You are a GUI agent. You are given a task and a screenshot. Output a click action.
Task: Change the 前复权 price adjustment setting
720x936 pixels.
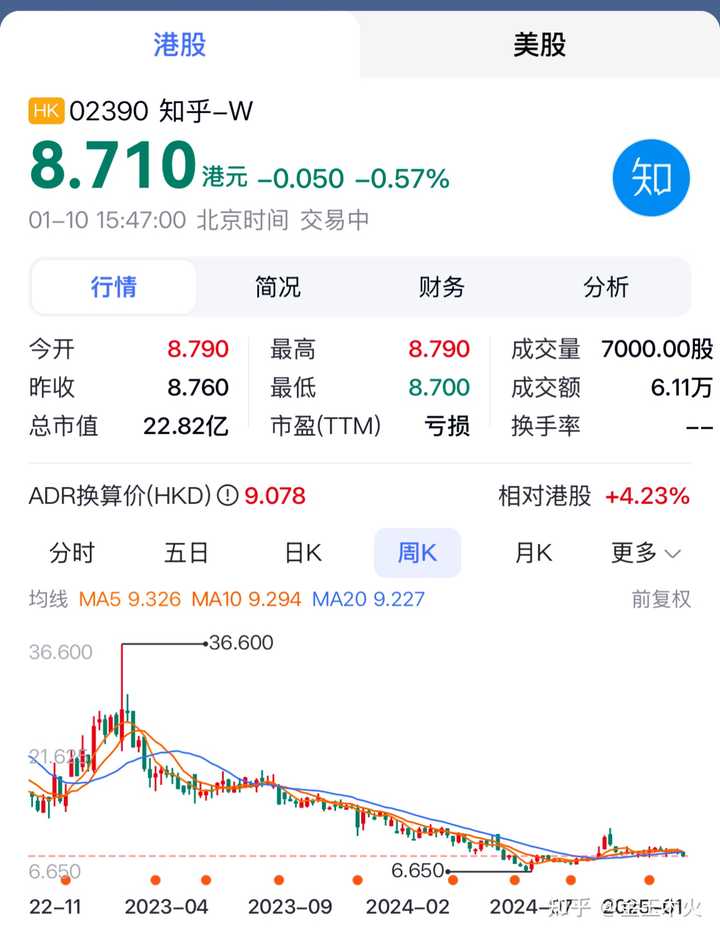[661, 599]
